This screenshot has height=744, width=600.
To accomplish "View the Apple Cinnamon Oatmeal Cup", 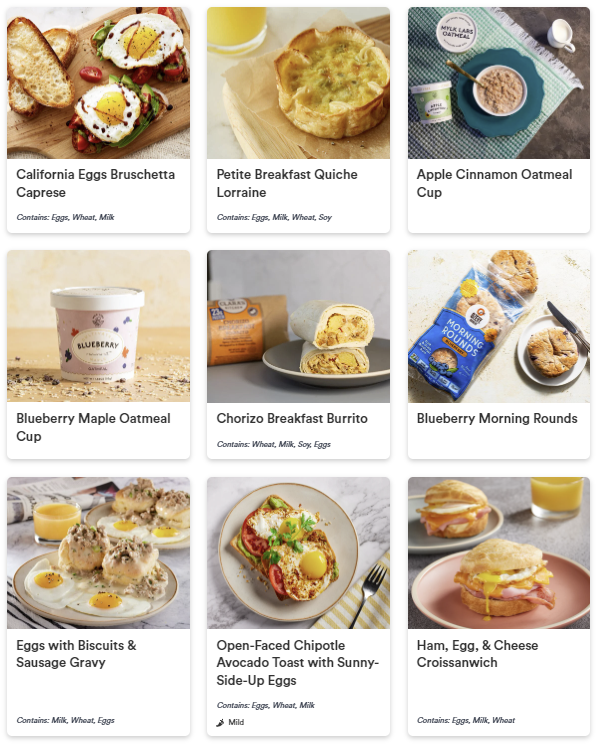I will 498,120.
